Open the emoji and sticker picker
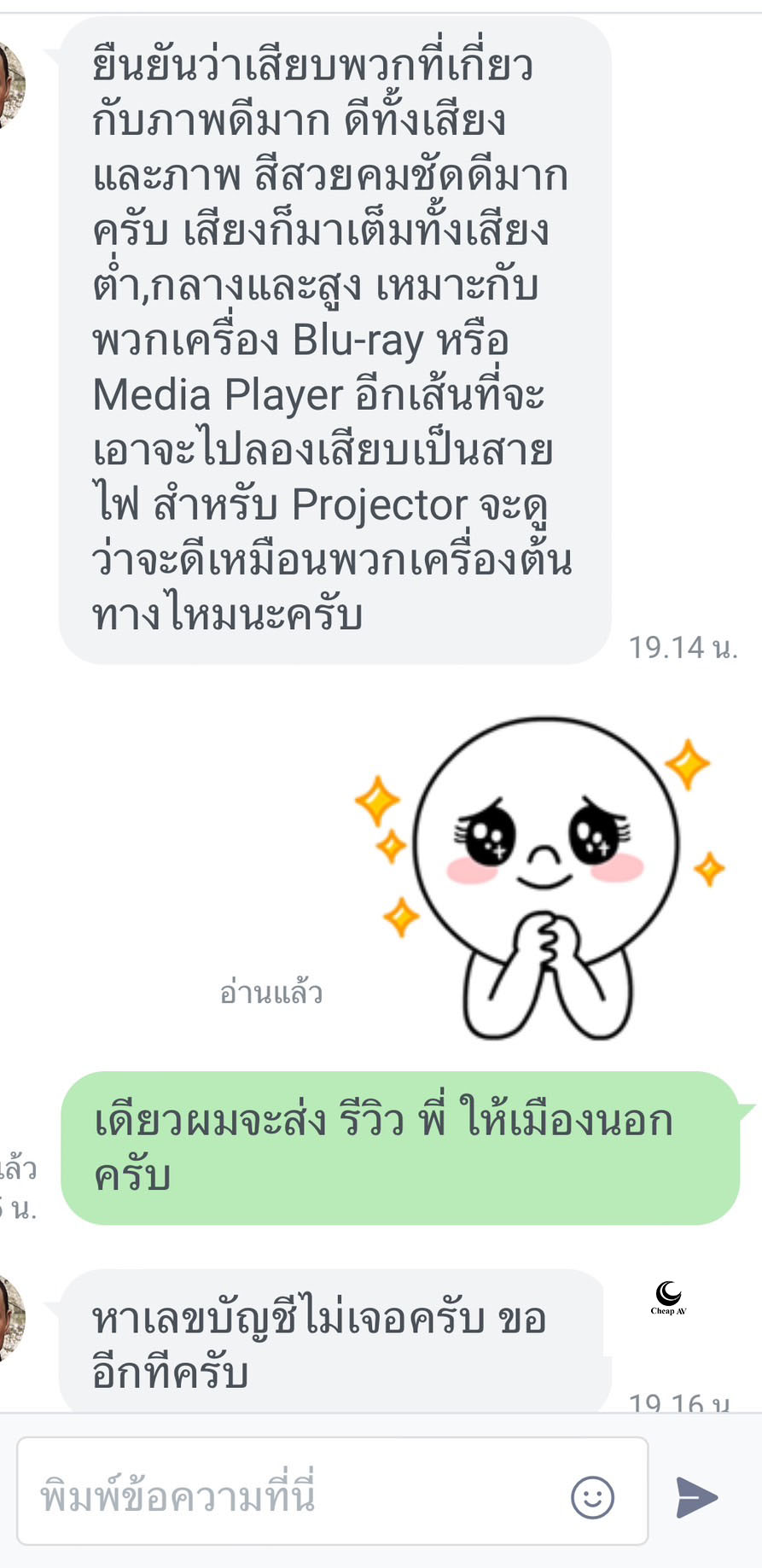The height and width of the screenshot is (1568, 762). tap(592, 1497)
